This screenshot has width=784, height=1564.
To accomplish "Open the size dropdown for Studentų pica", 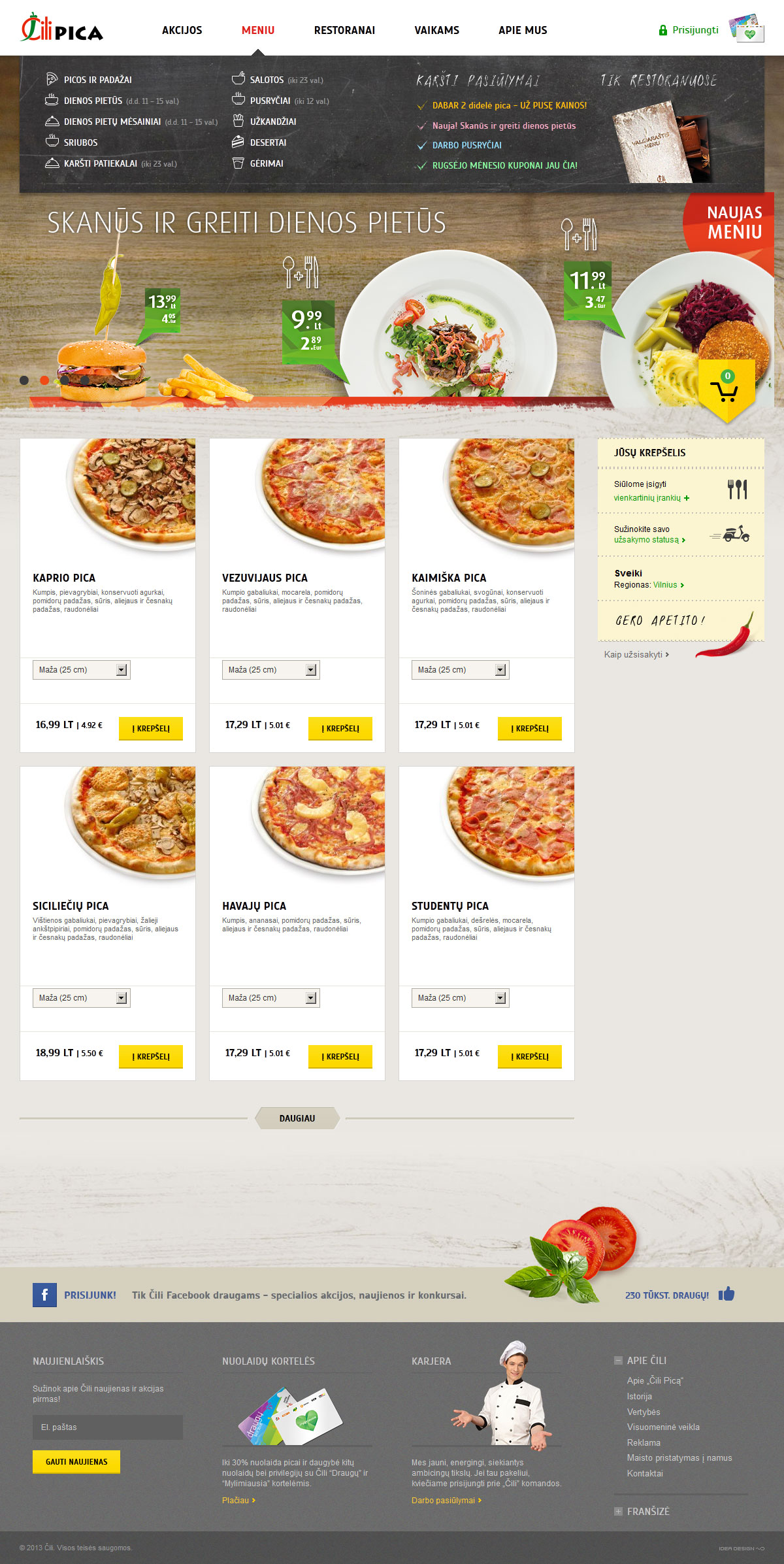I will [x=461, y=998].
